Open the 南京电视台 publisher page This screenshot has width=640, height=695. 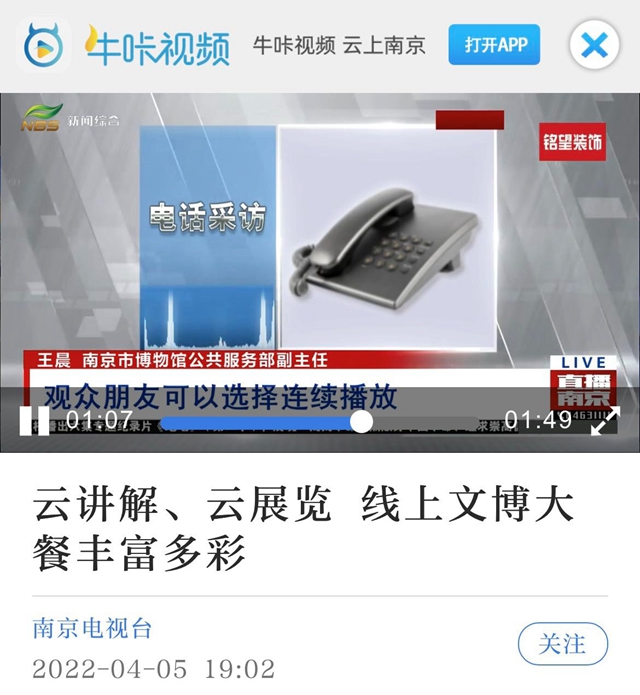[92, 629]
